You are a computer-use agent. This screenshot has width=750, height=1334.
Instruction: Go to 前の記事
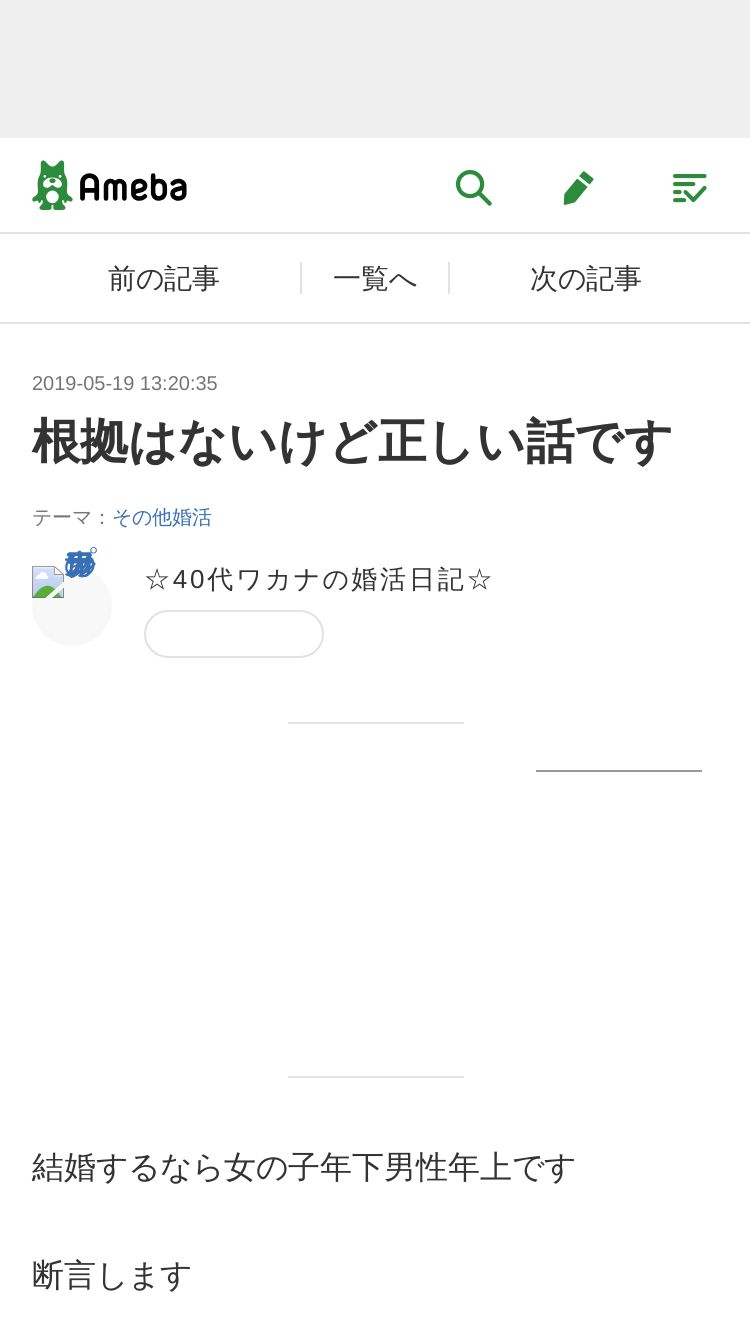coord(164,278)
